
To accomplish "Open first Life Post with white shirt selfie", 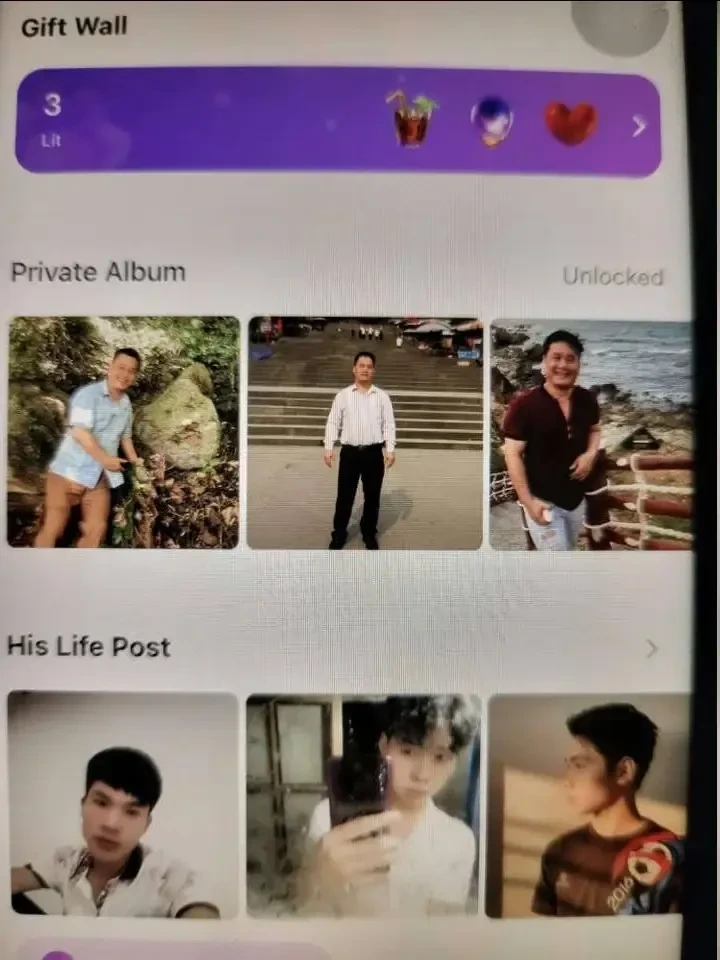I will [123, 804].
